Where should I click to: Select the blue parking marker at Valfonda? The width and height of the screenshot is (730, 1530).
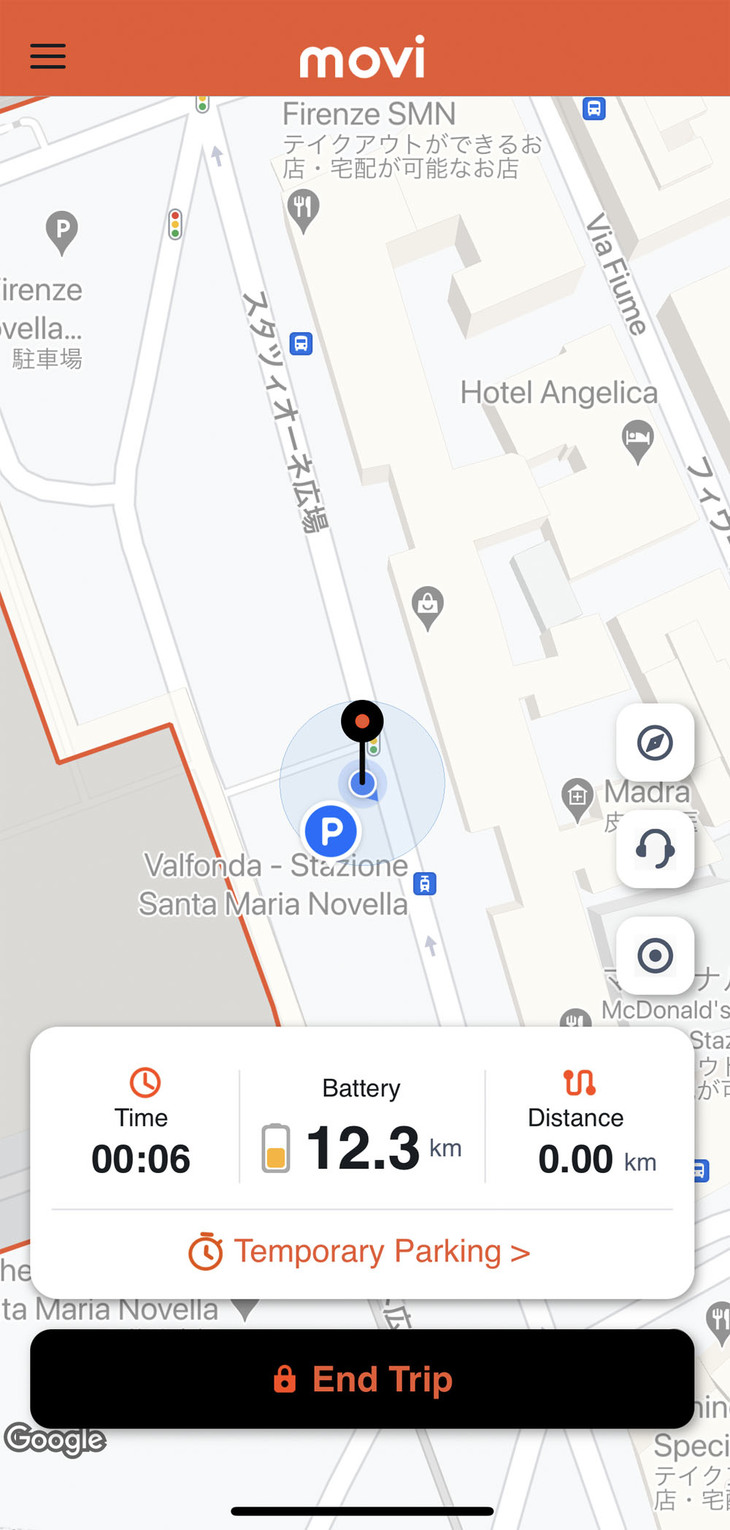331,830
